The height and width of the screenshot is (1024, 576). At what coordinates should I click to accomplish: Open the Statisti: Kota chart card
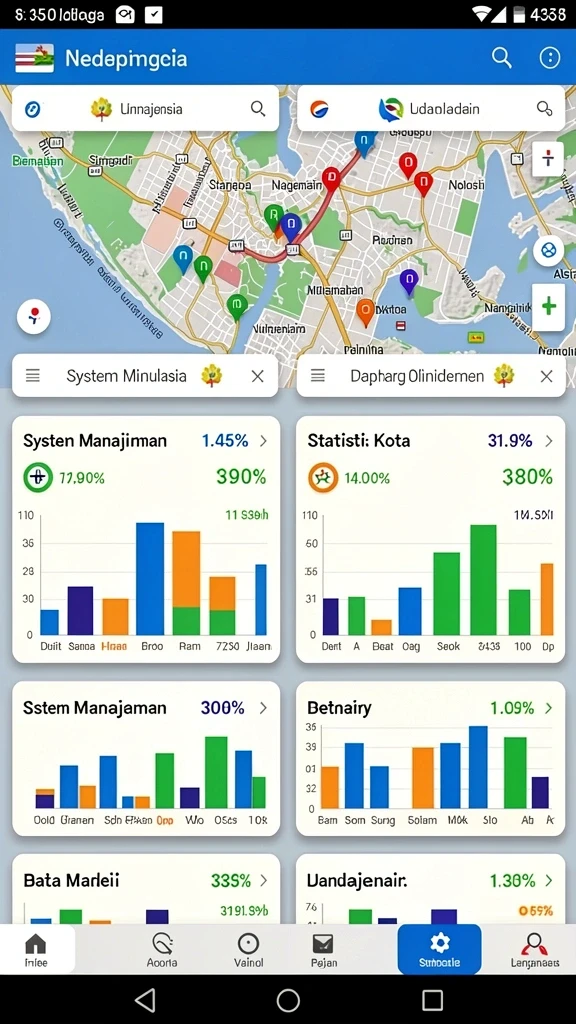click(430, 539)
